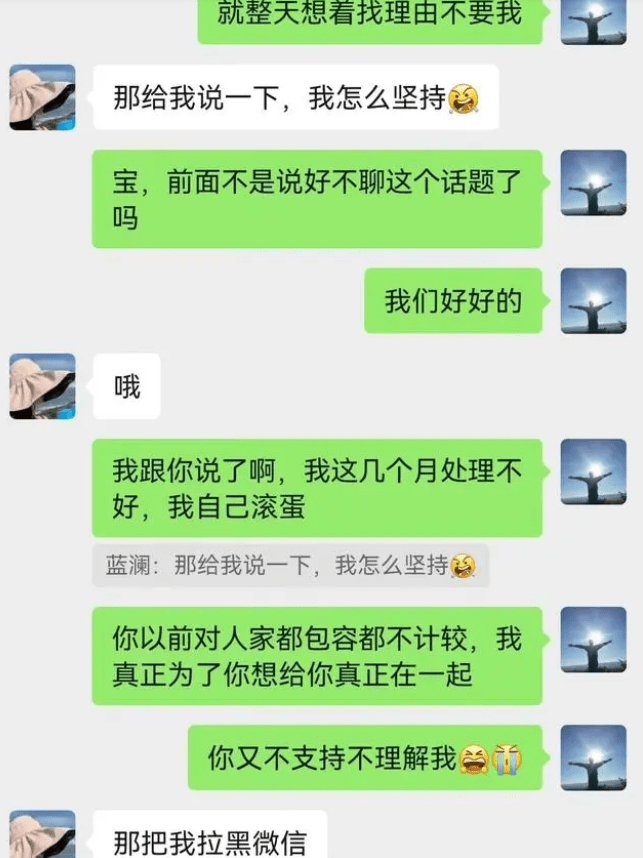The height and width of the screenshot is (858, 643).
Task: Tap silhouette avatar beside 你又不支持不理解我
Action: [593, 758]
